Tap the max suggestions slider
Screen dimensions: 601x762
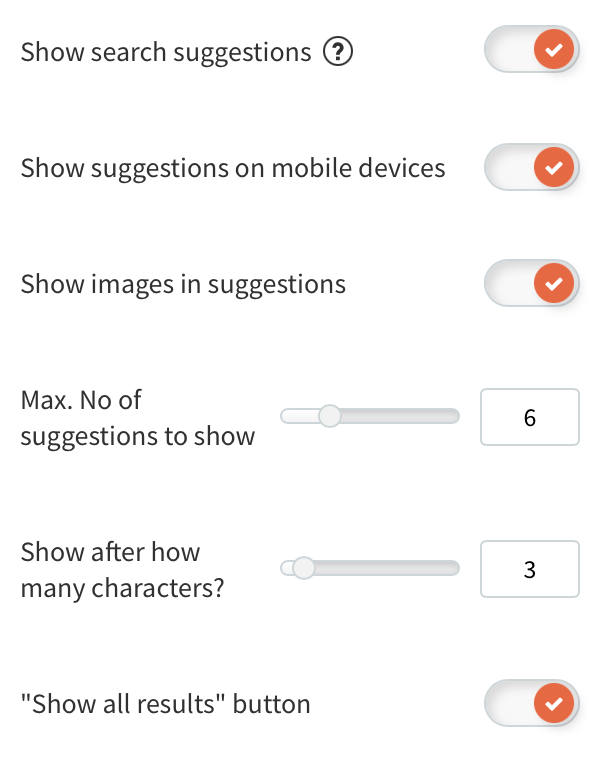tap(370, 416)
